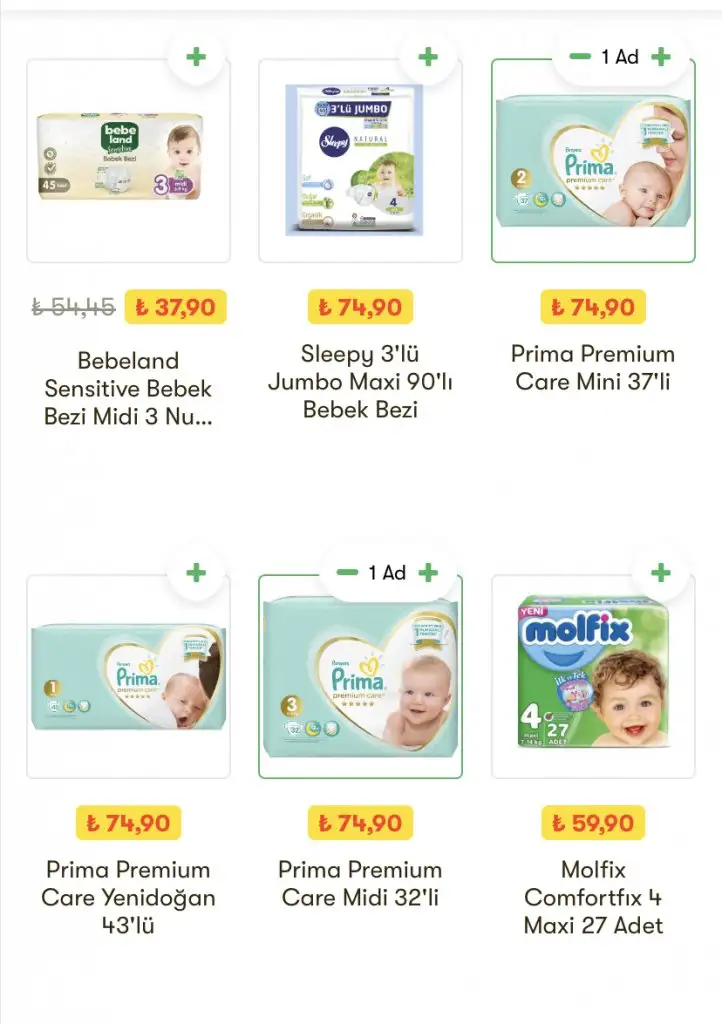Increase Prima Premium Care Mini quantity
The image size is (722, 1024).
(x=660, y=57)
